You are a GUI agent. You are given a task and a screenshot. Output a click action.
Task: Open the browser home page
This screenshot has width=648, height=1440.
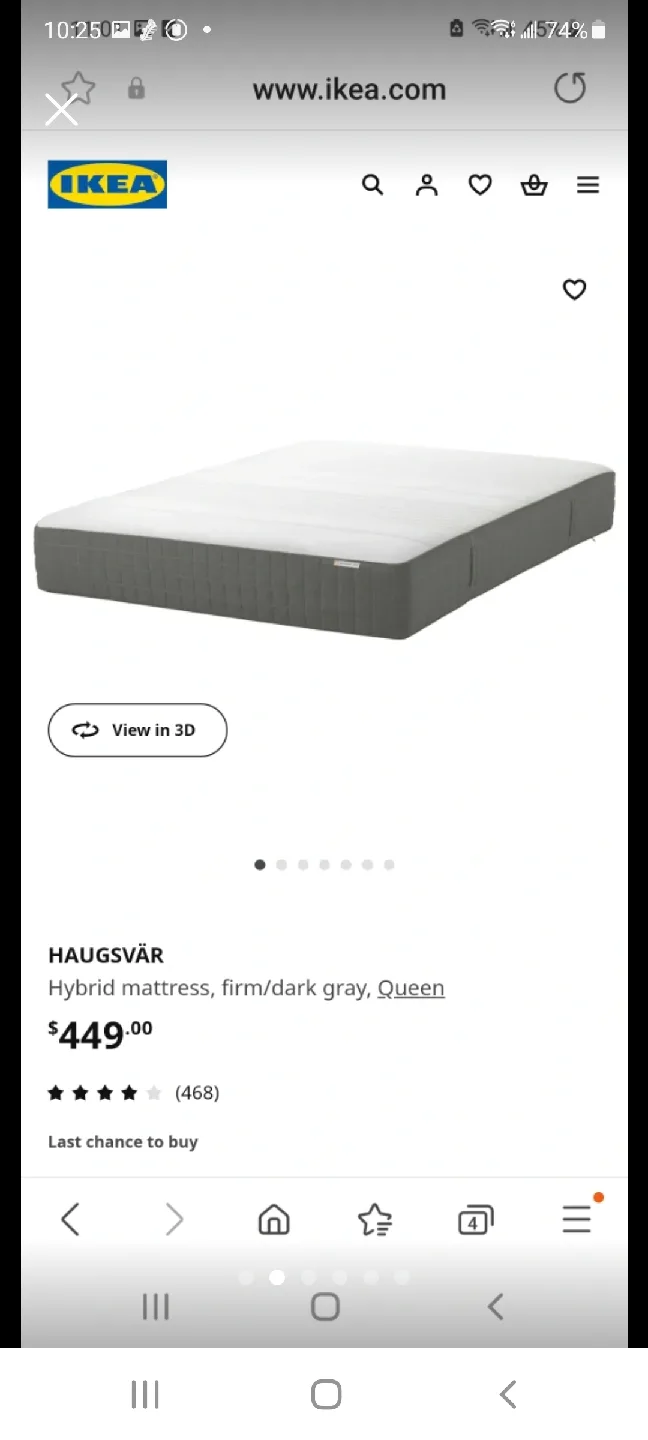tap(273, 1219)
